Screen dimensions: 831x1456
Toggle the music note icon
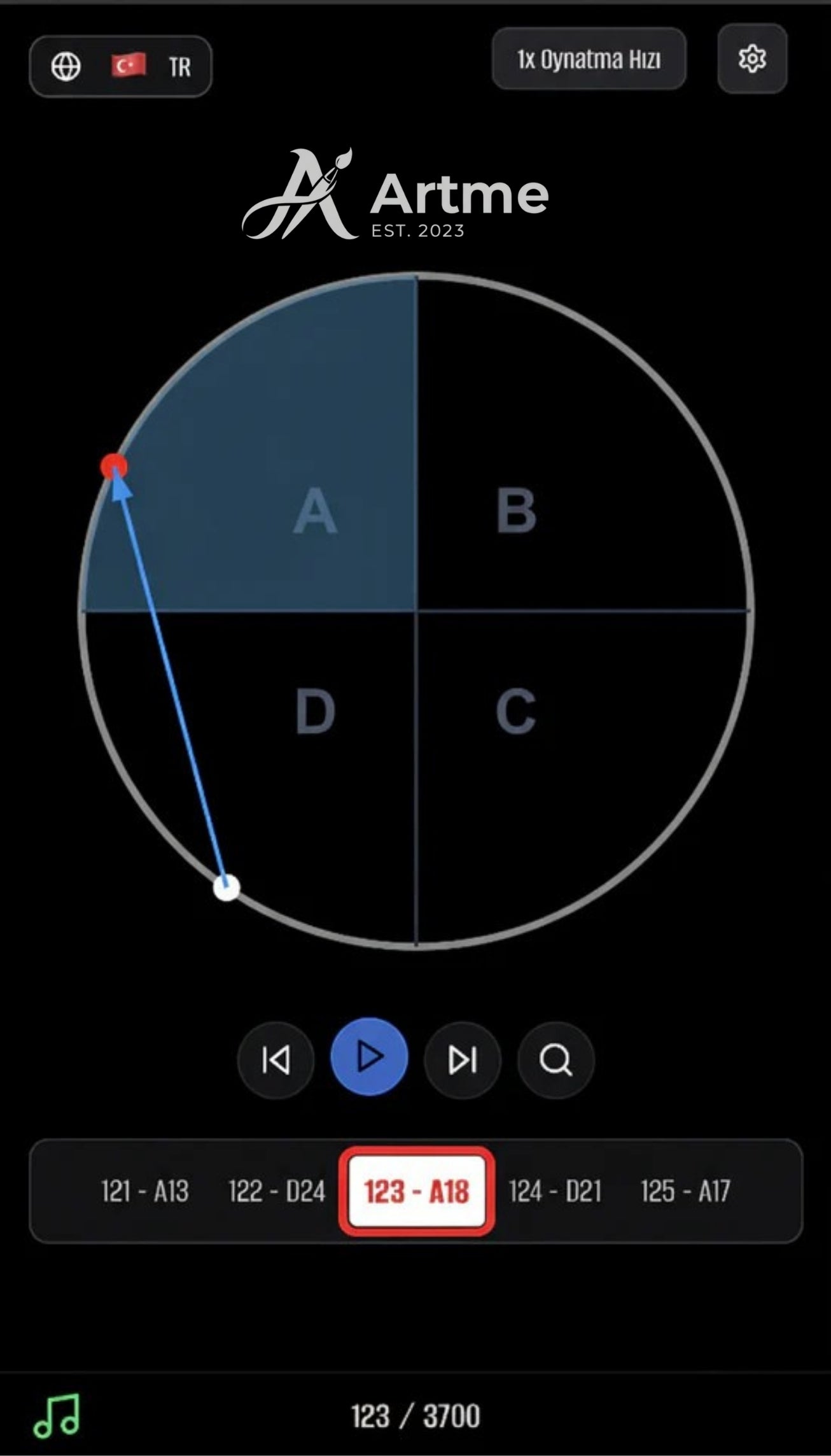[x=57, y=1415]
